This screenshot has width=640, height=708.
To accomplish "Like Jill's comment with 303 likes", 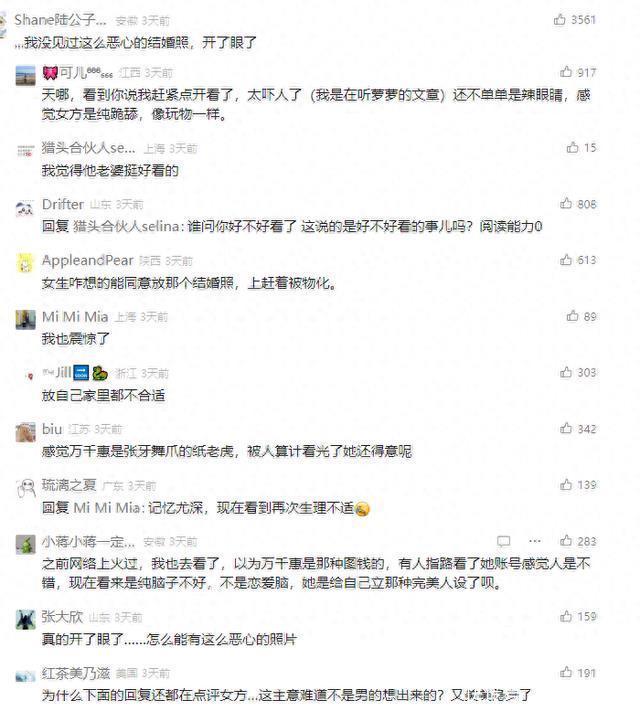I will coord(566,372).
